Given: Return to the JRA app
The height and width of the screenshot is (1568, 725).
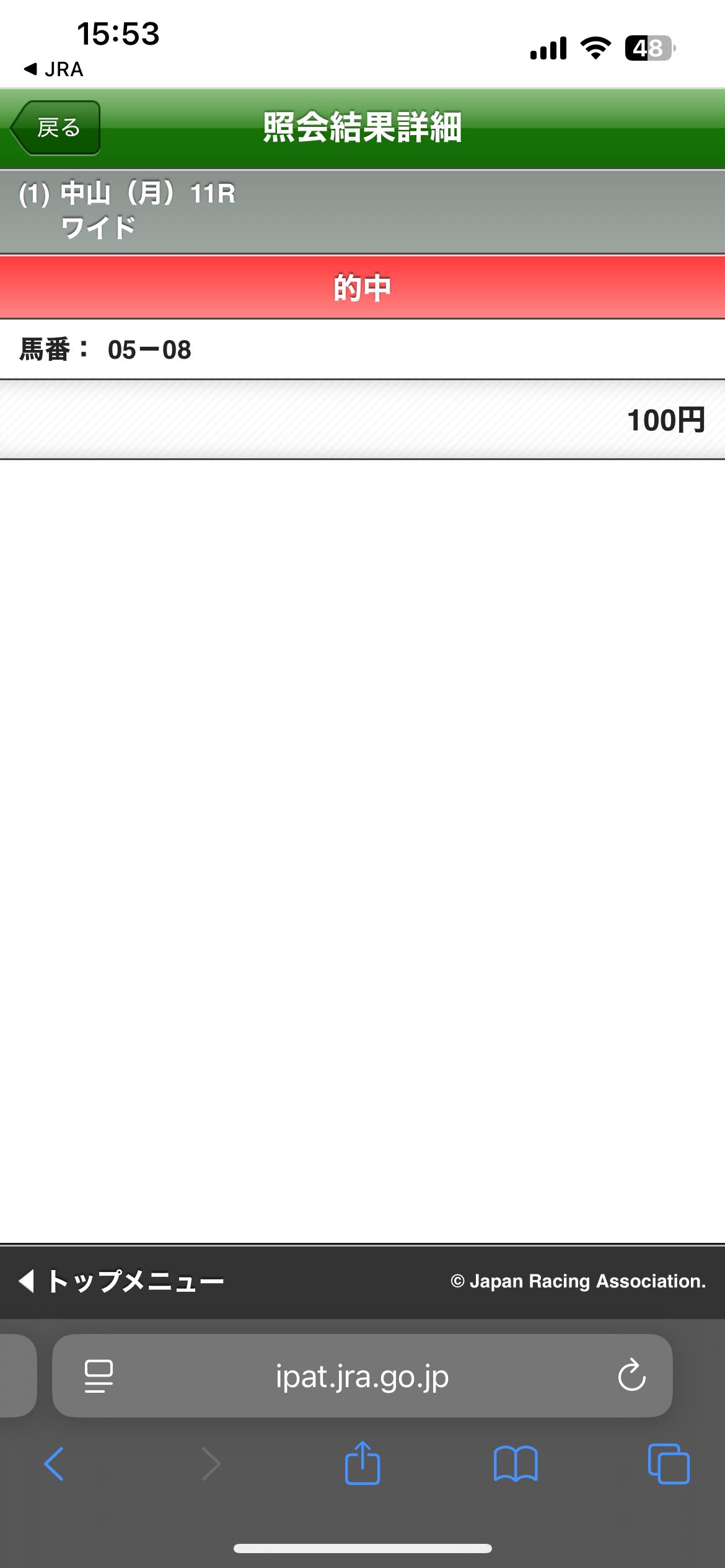Looking at the screenshot, I should point(53,69).
